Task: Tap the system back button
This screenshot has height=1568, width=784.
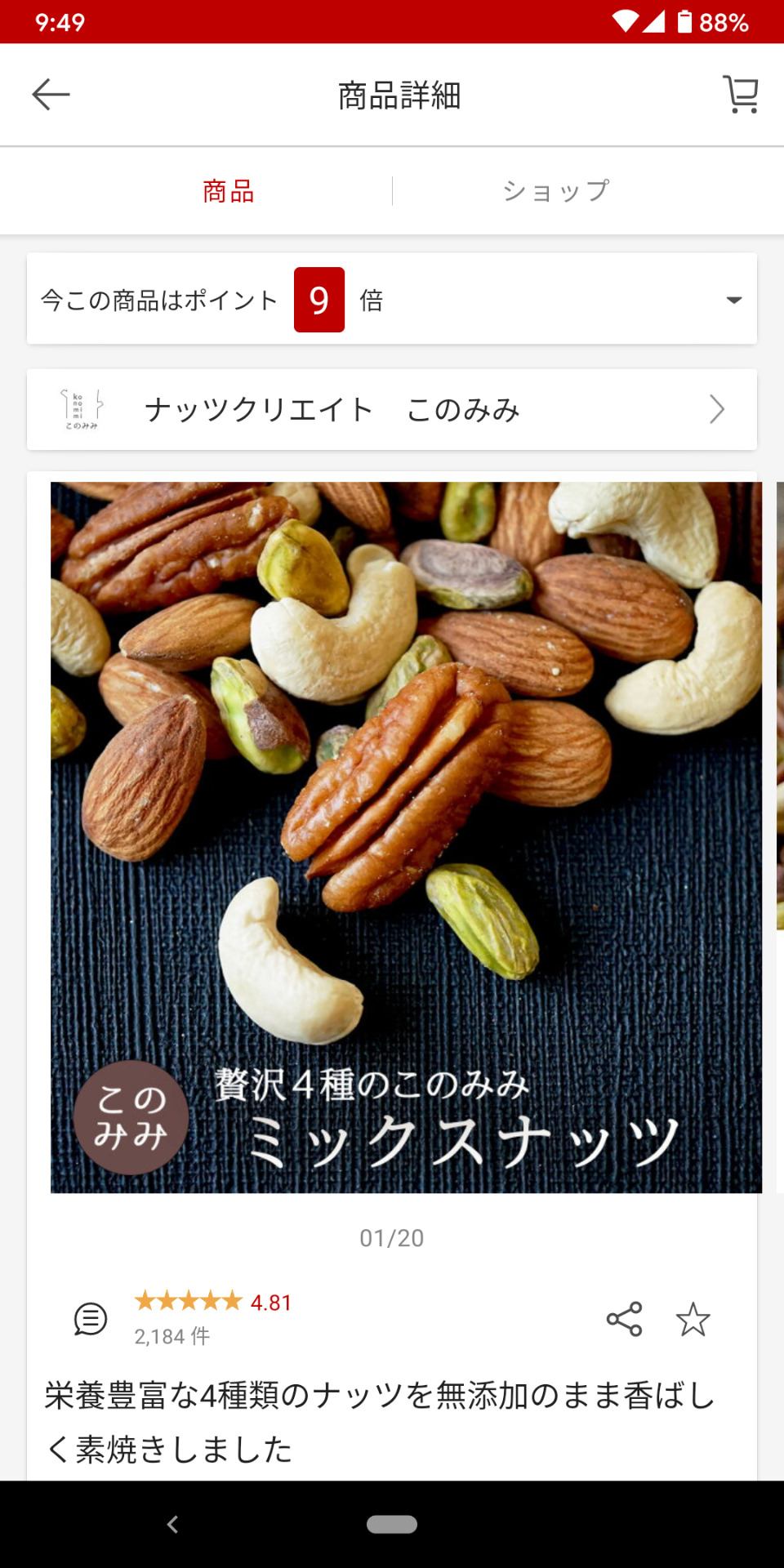Action: click(172, 1524)
